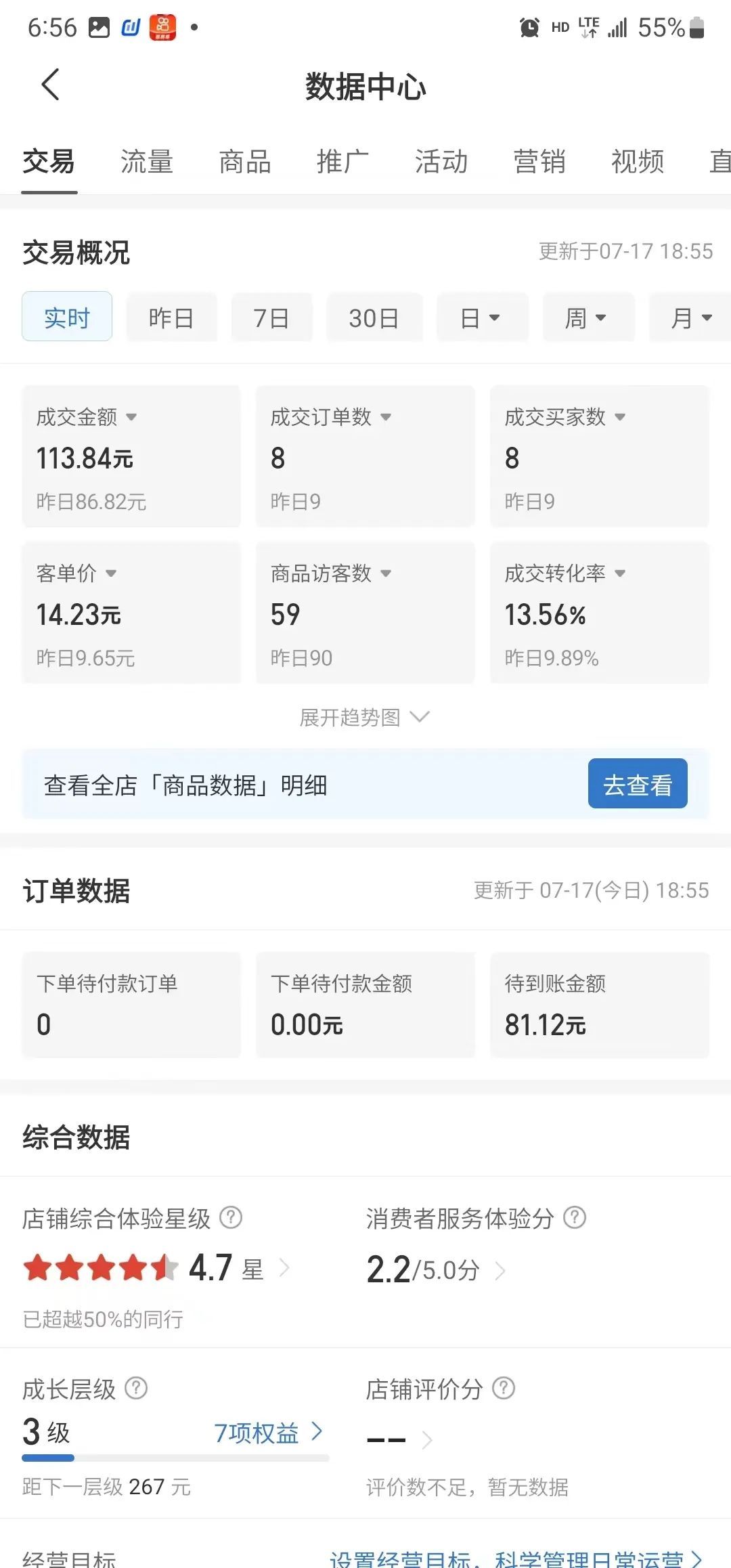Click the back arrow at top left

click(x=49, y=85)
